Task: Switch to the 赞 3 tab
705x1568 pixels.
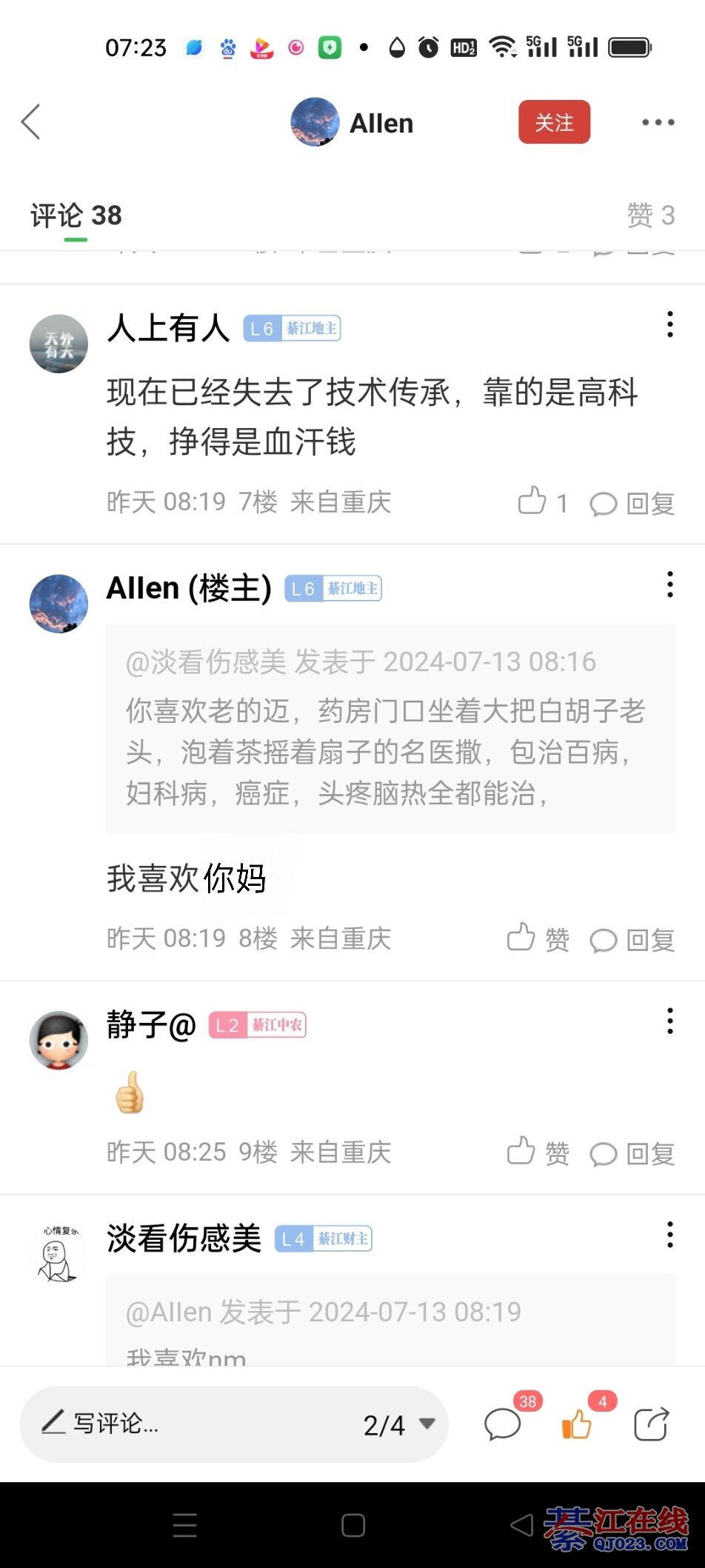Action: [650, 216]
